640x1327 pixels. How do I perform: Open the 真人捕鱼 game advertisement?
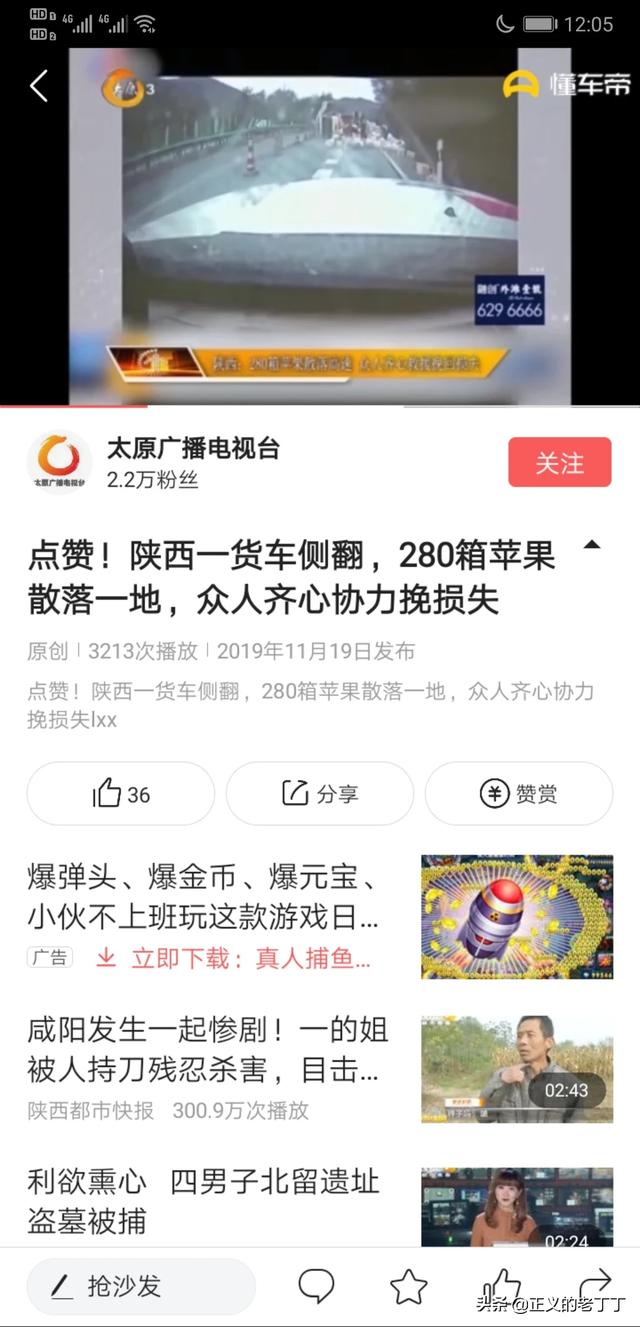516,916
